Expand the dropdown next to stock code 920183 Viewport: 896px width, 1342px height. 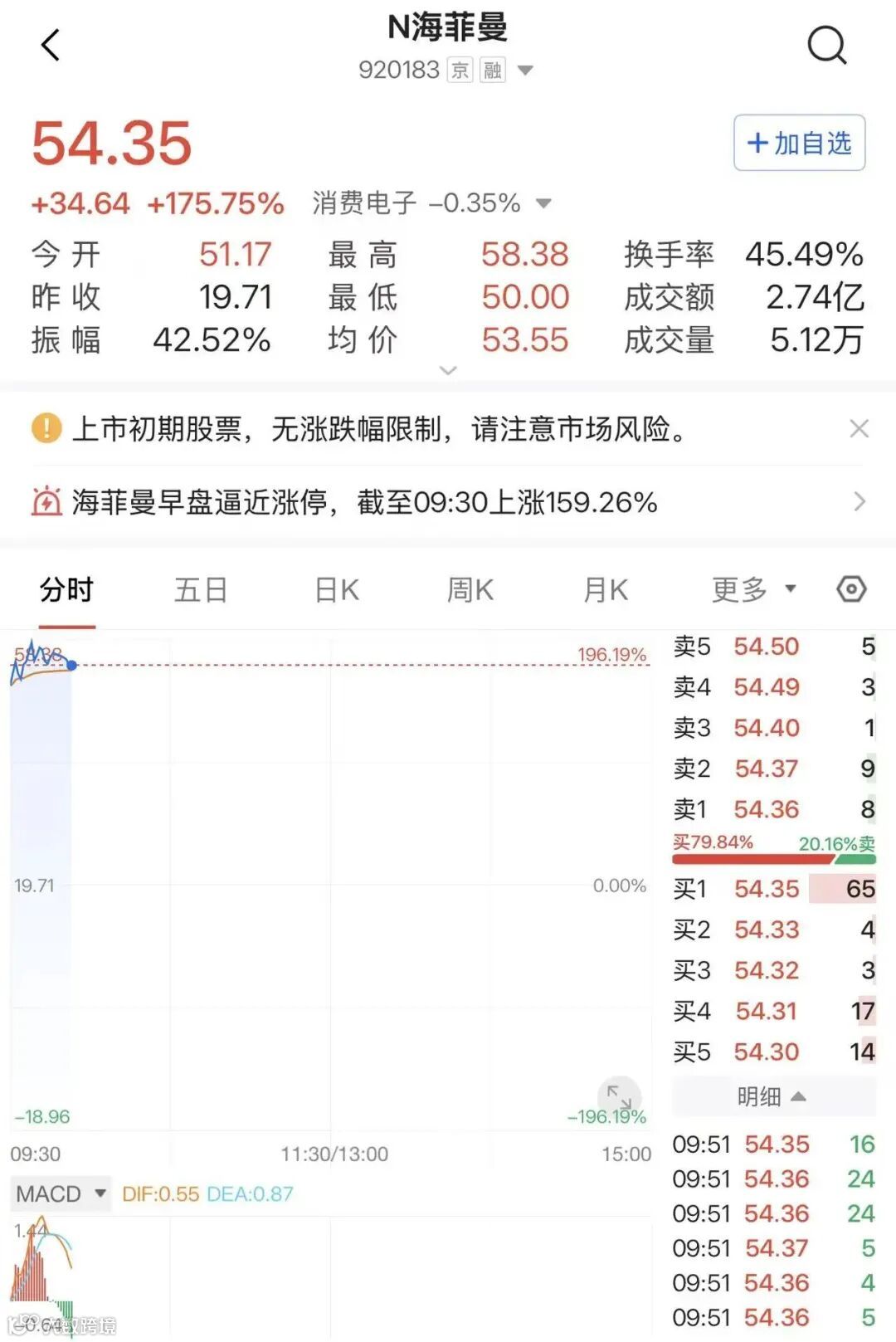tap(525, 71)
